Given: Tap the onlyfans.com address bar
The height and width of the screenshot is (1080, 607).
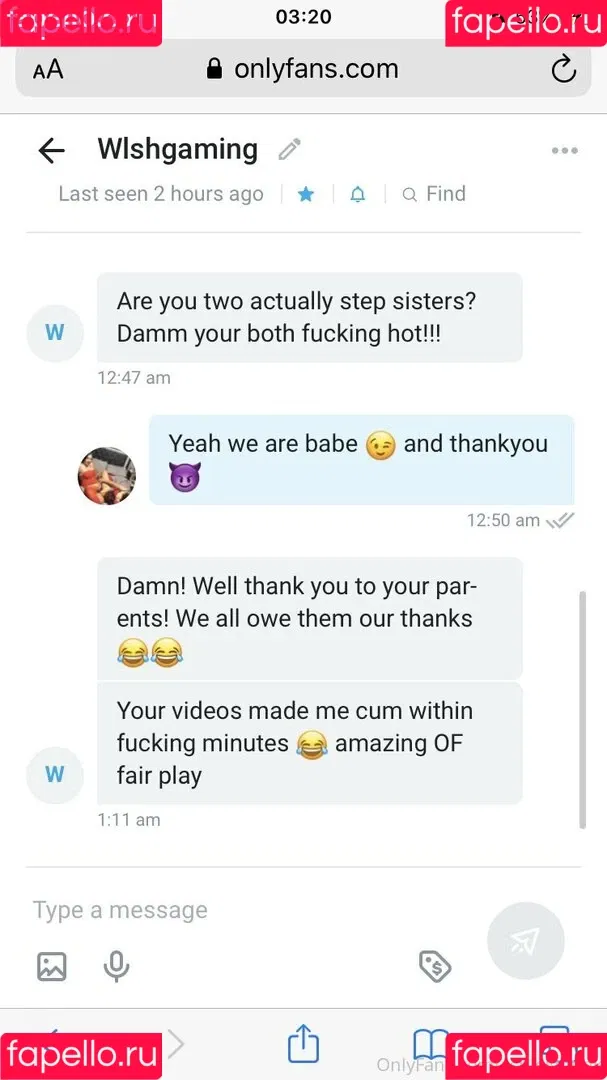Looking at the screenshot, I should tap(302, 69).
